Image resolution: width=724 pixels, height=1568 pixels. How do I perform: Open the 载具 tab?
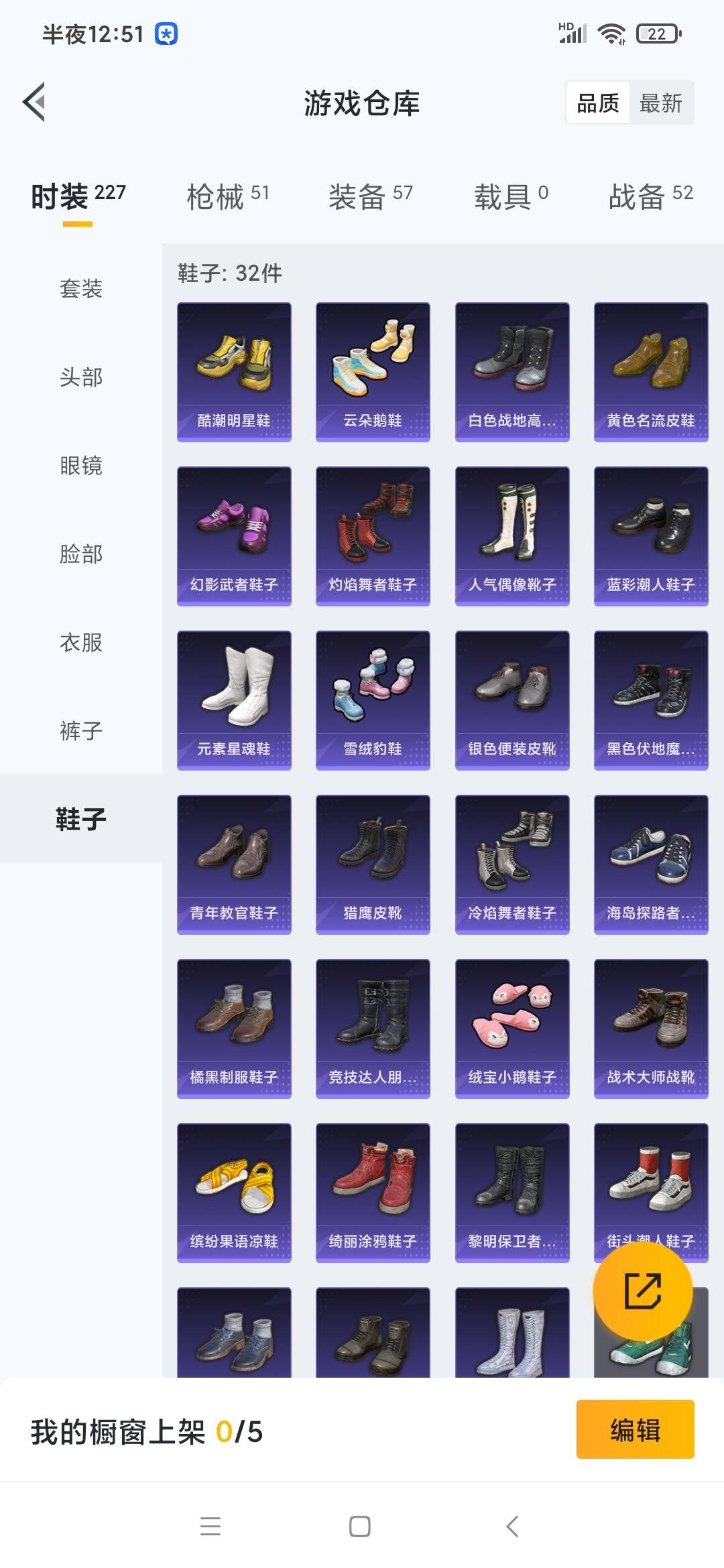point(511,196)
